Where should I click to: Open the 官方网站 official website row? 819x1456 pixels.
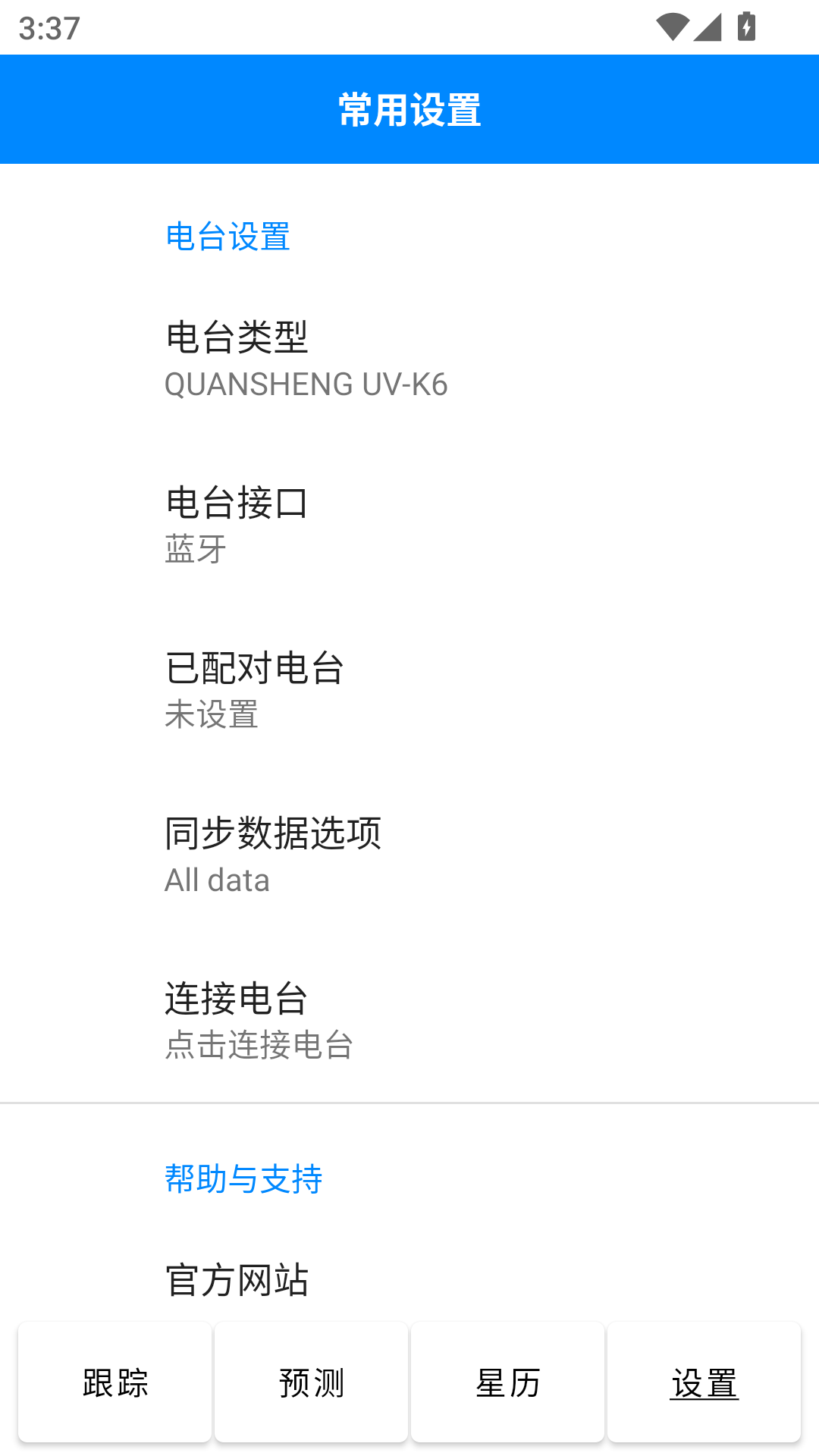pos(409,1280)
